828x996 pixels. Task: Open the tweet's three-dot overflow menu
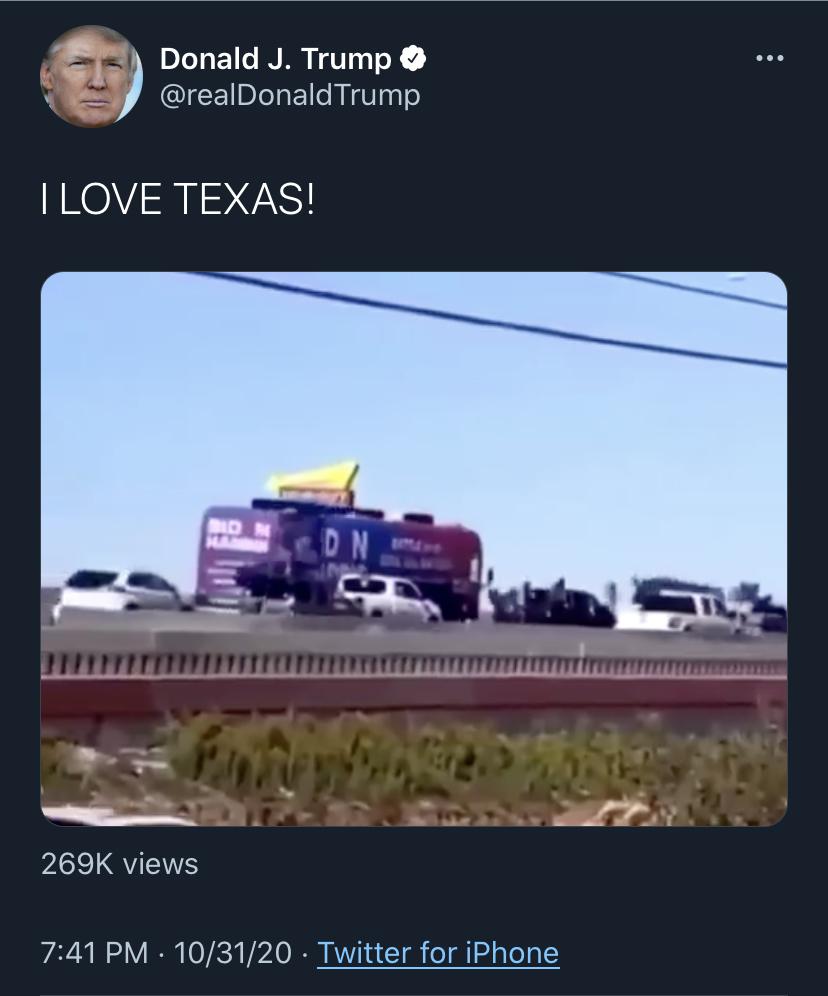(x=769, y=59)
